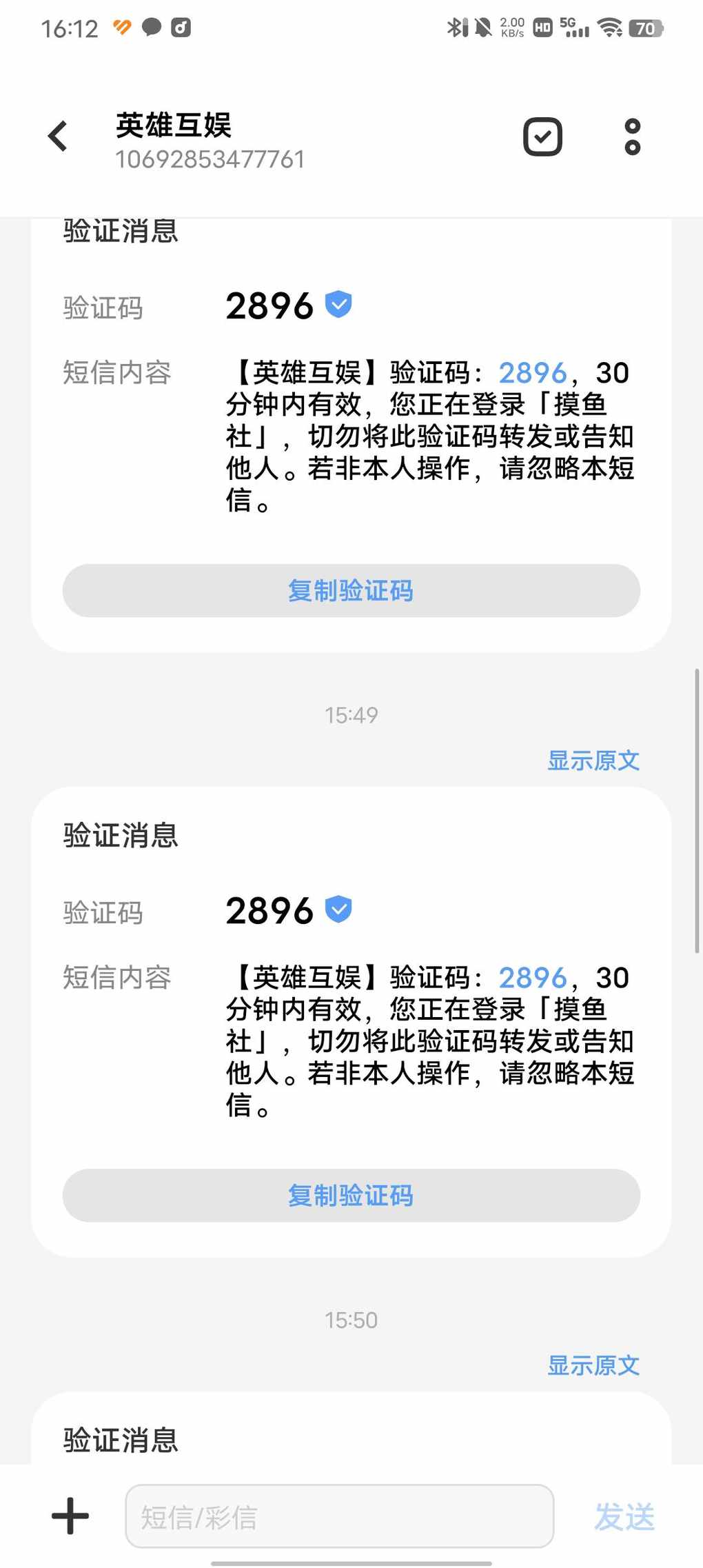
Task: Open the three-dot overflow menu
Action: pos(632,137)
